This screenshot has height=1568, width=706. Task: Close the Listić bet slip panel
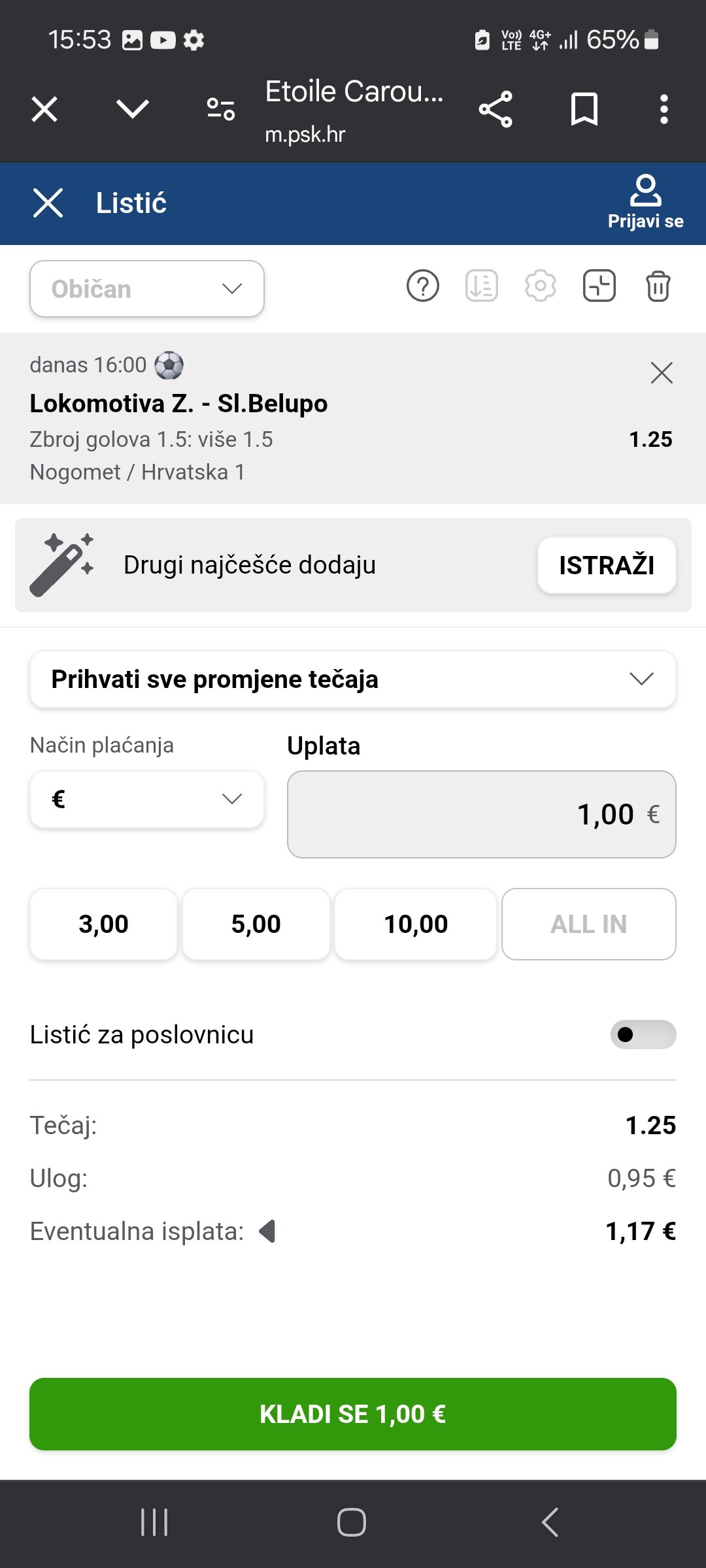tap(48, 203)
